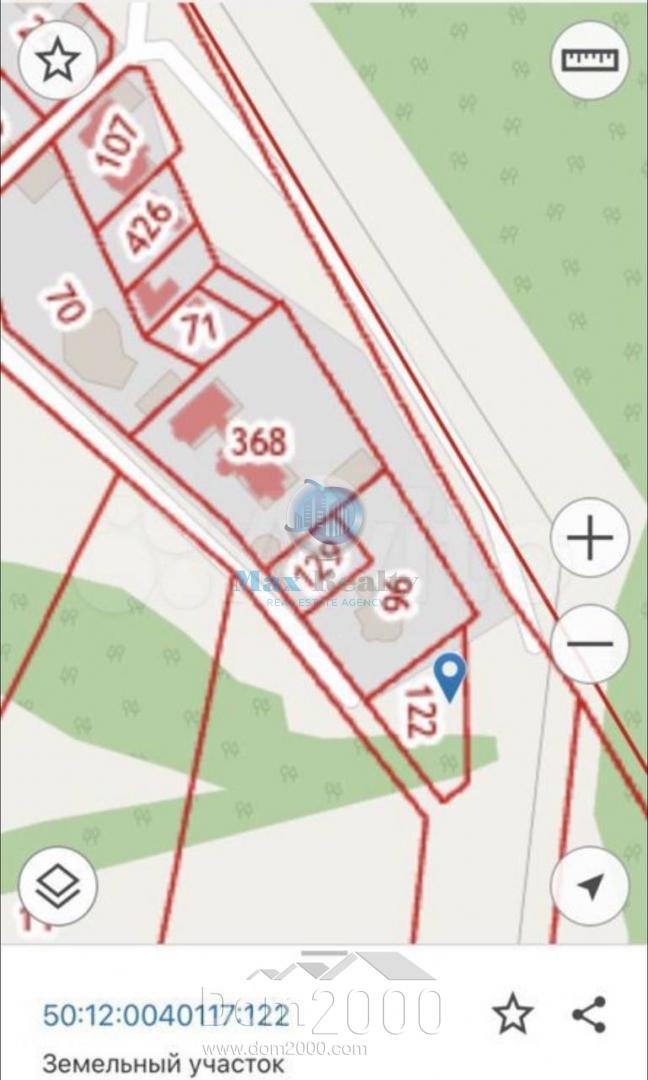Add parcel 50:12:0040117:122 to favorites
This screenshot has width=648, height=1080.
(512, 1015)
